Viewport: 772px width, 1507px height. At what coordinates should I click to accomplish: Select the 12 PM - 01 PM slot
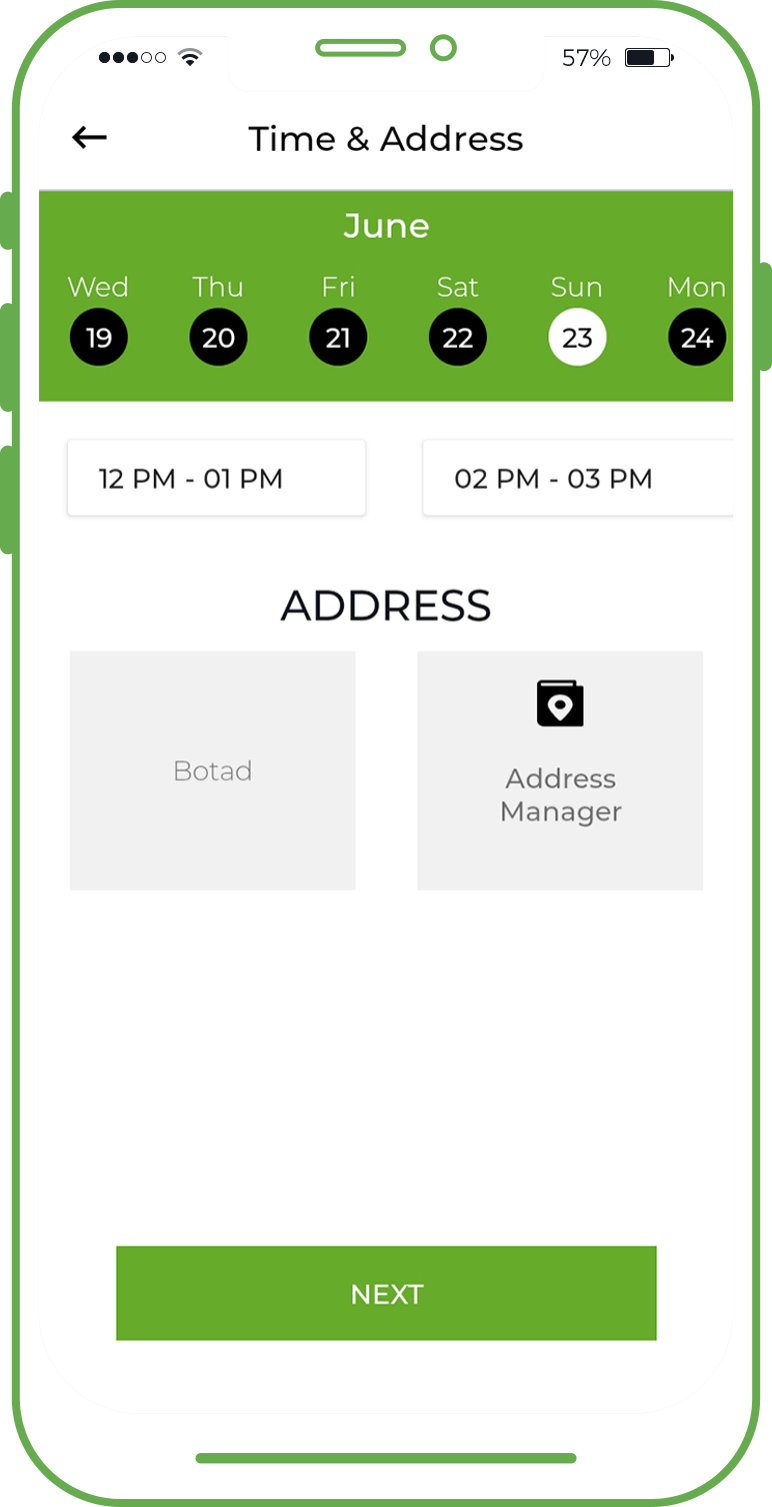[216, 478]
